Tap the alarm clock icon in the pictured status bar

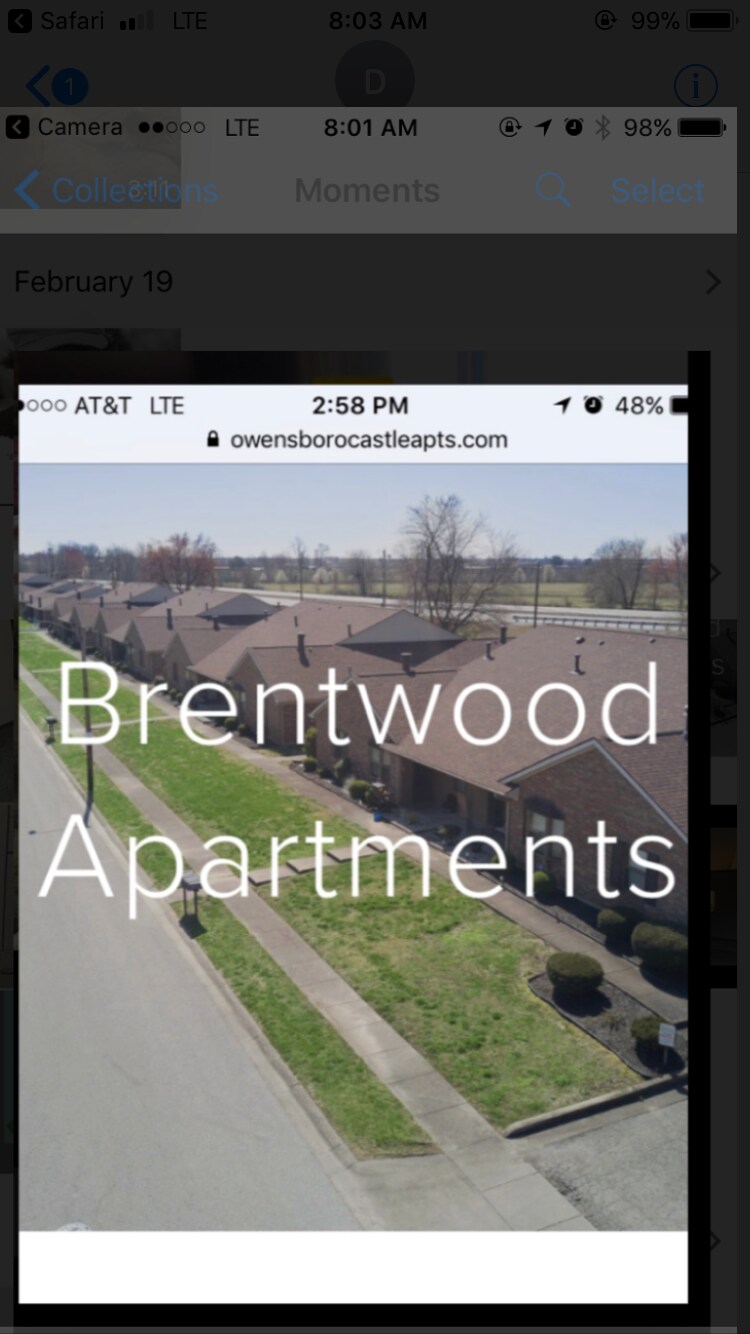point(572,127)
